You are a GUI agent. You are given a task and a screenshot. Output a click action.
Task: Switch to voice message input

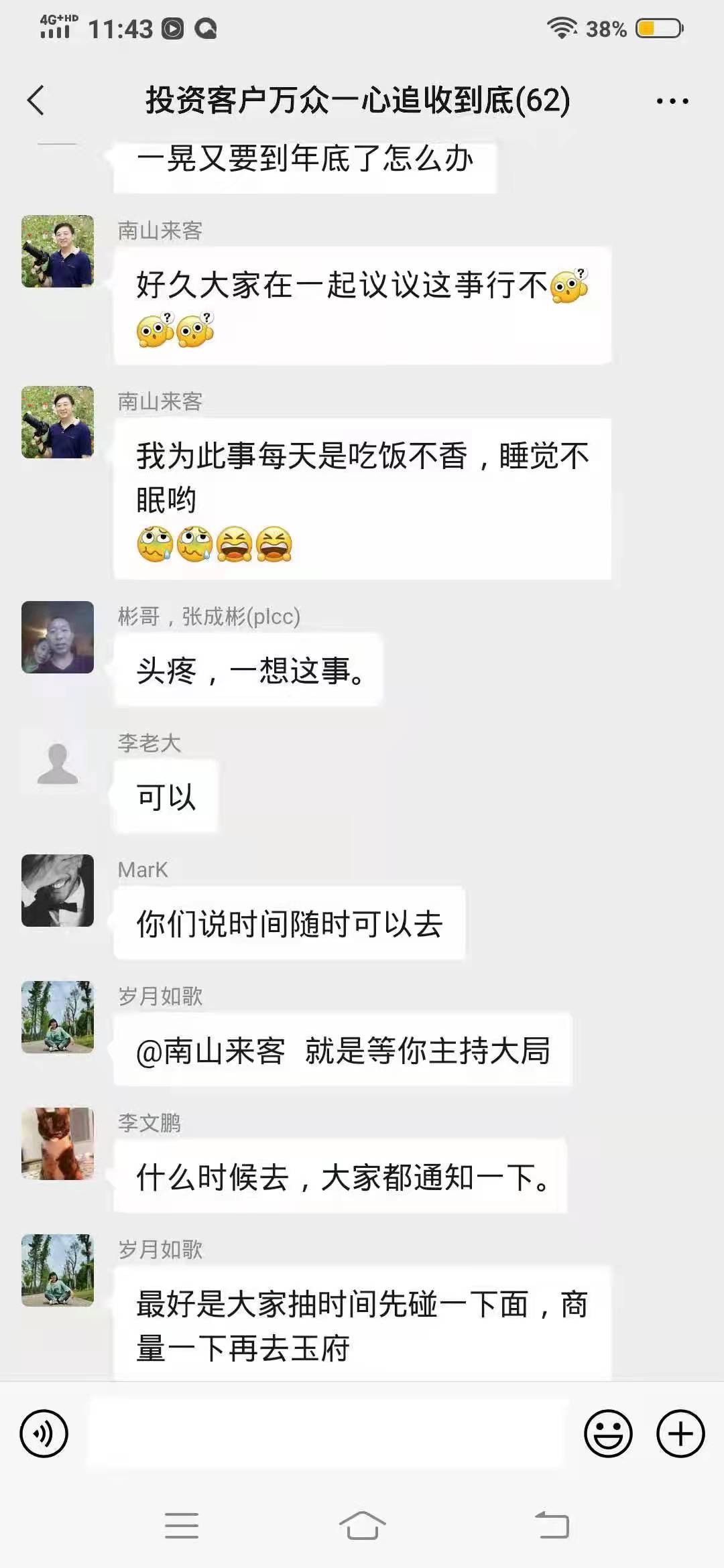click(44, 1434)
